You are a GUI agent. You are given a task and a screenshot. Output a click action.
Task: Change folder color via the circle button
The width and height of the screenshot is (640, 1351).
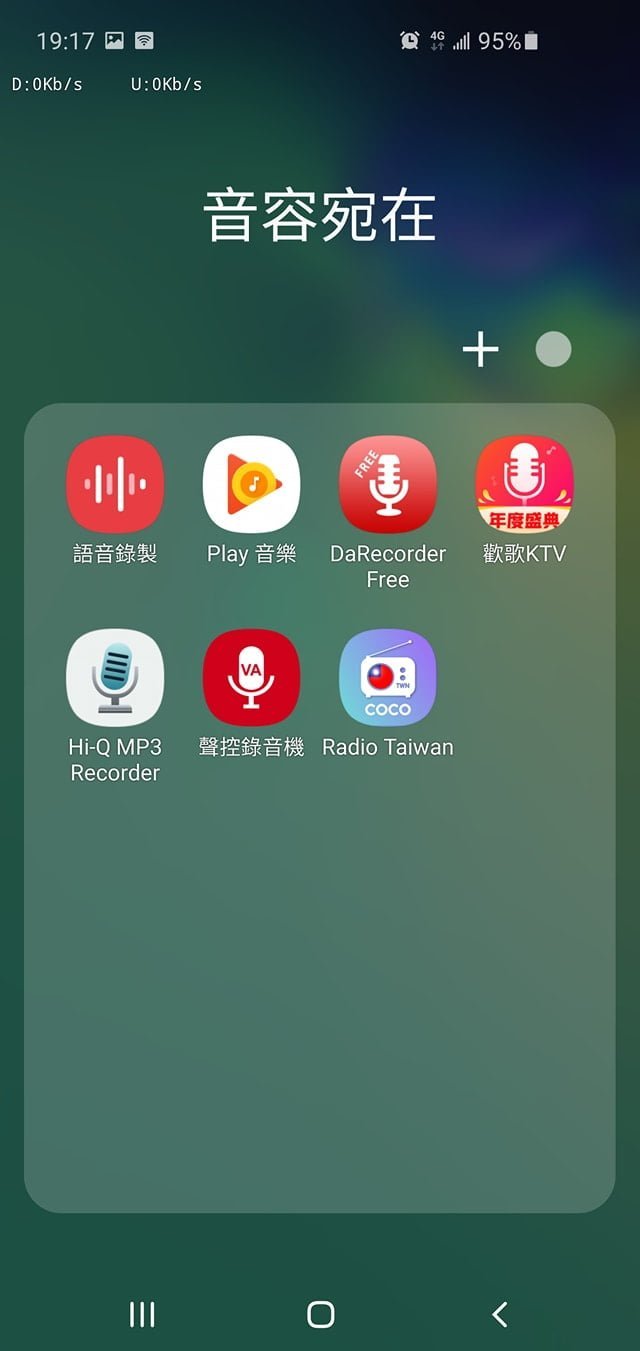pos(553,350)
